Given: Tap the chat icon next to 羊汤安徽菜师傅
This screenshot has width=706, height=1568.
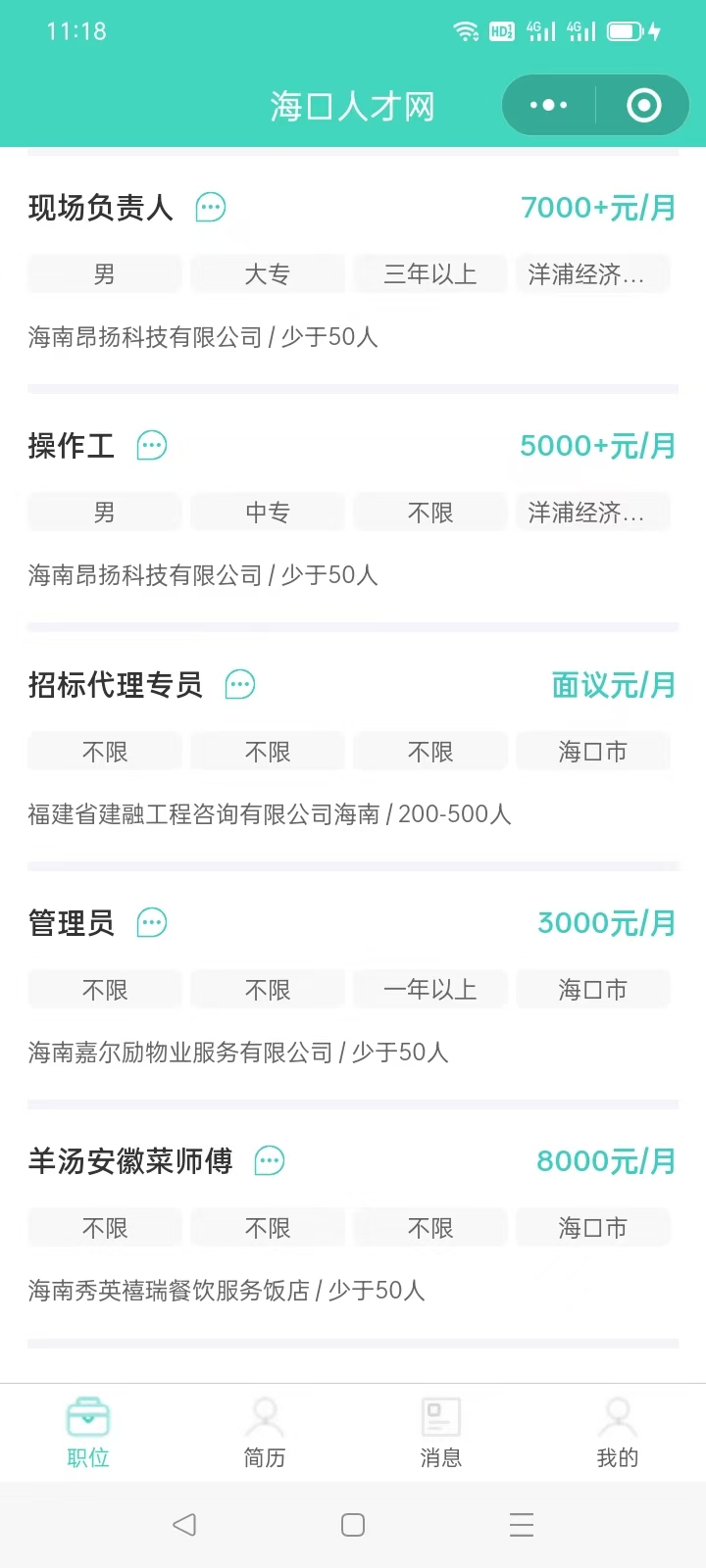Looking at the screenshot, I should coord(270,1161).
